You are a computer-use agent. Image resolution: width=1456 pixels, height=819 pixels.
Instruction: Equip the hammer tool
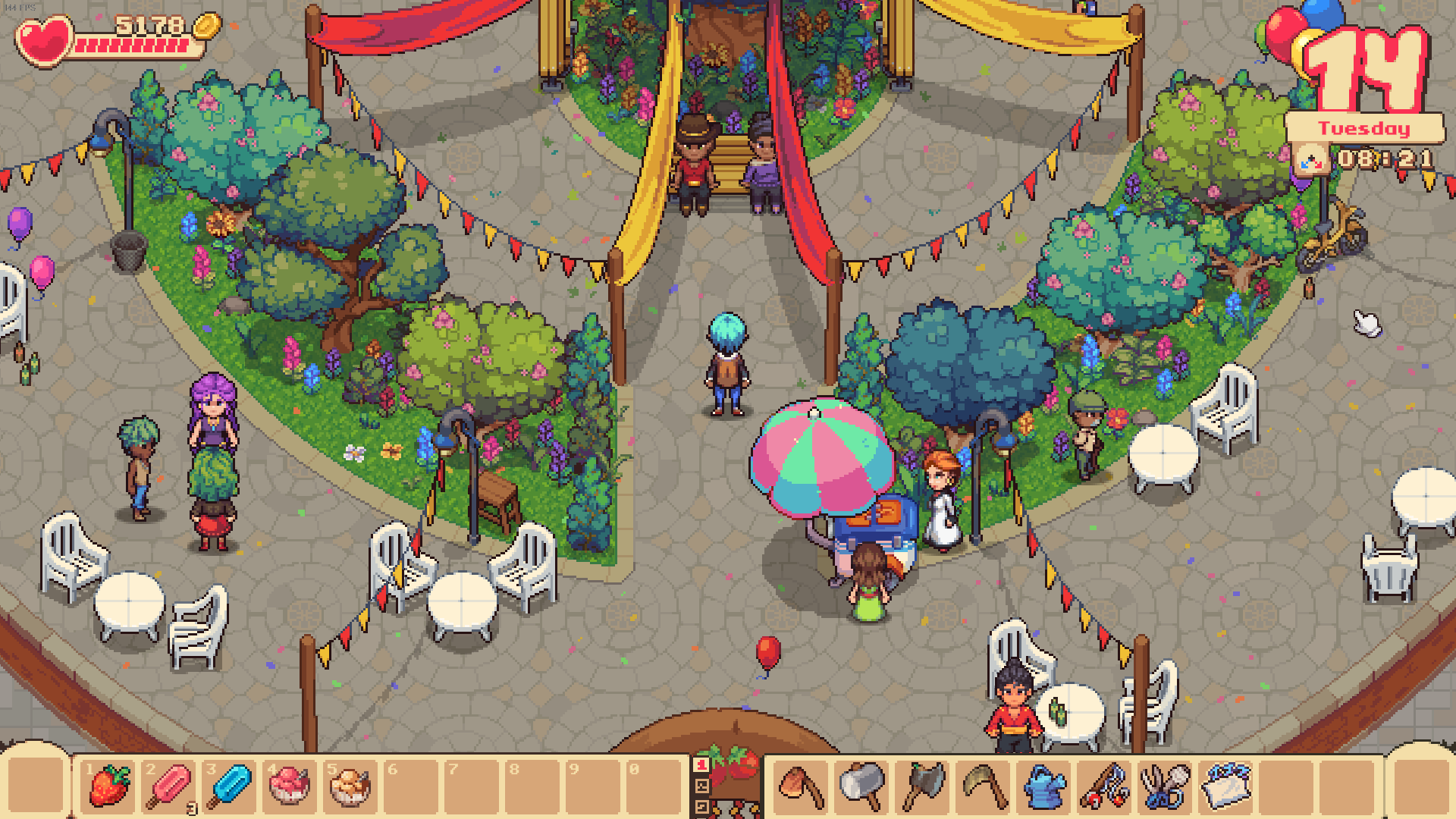click(862, 786)
